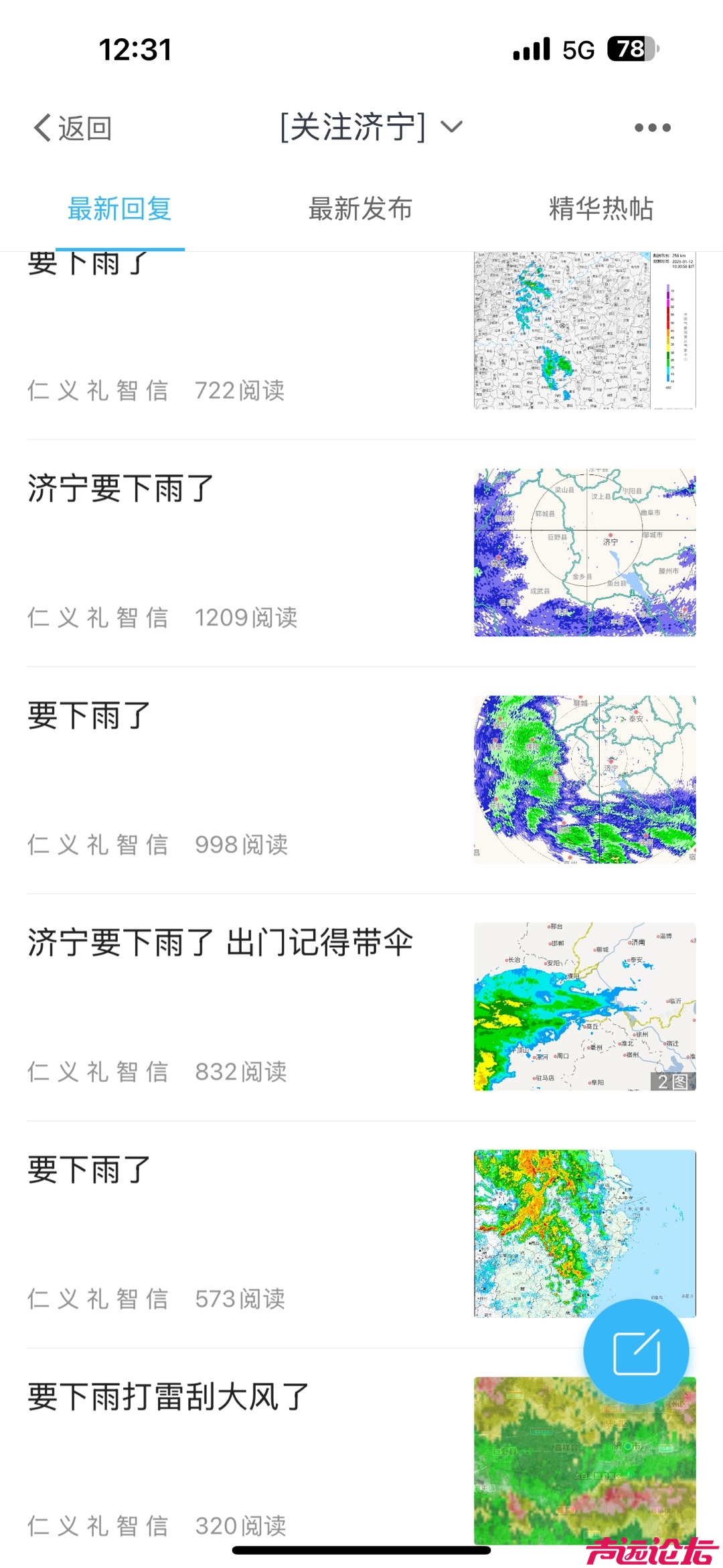Viewport: 723px width, 1568px height.
Task: Select the 精华热帖 tab
Action: point(600,209)
